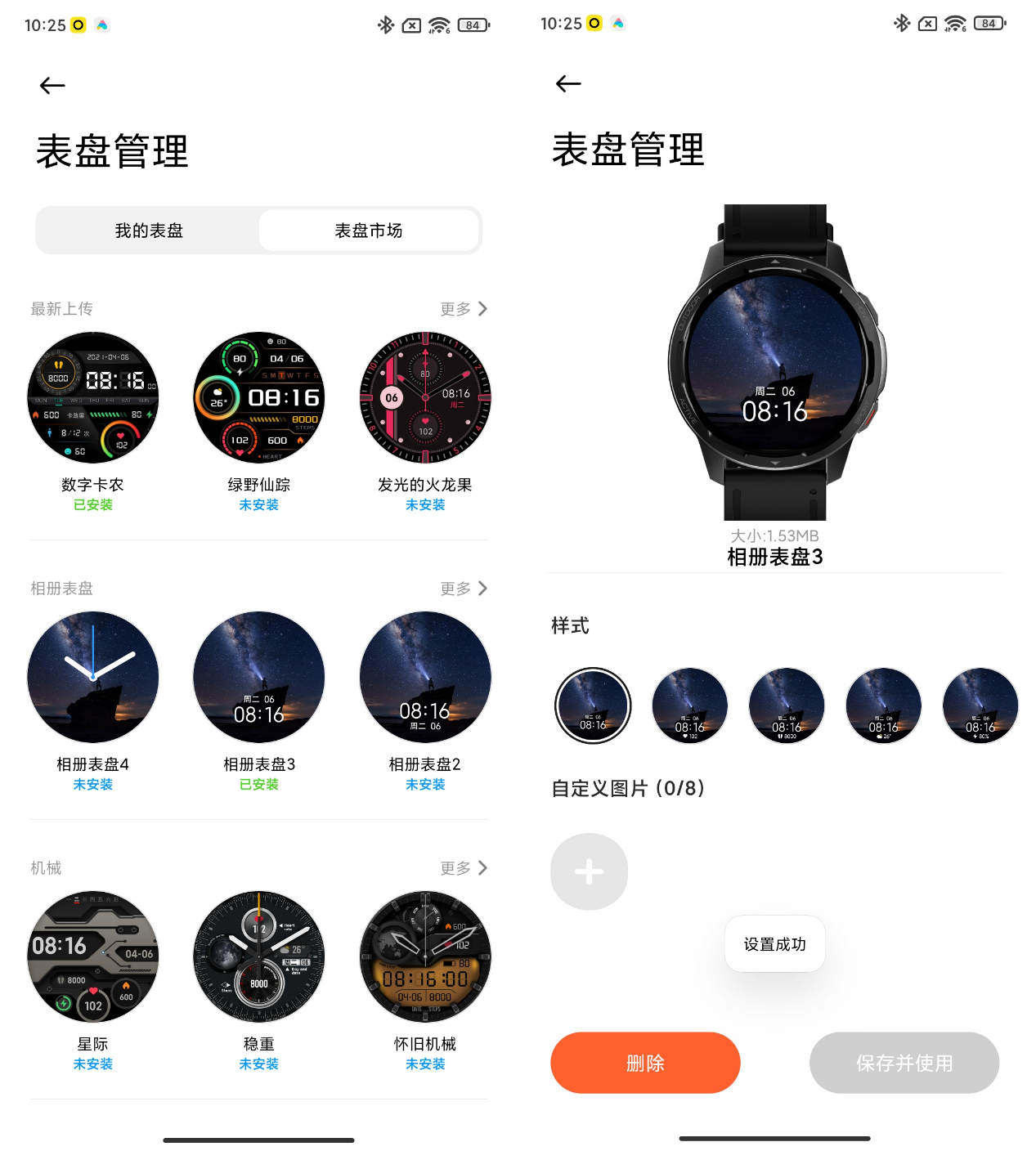
Task: Open the 怀旧机械 watch face
Action: coord(425,957)
